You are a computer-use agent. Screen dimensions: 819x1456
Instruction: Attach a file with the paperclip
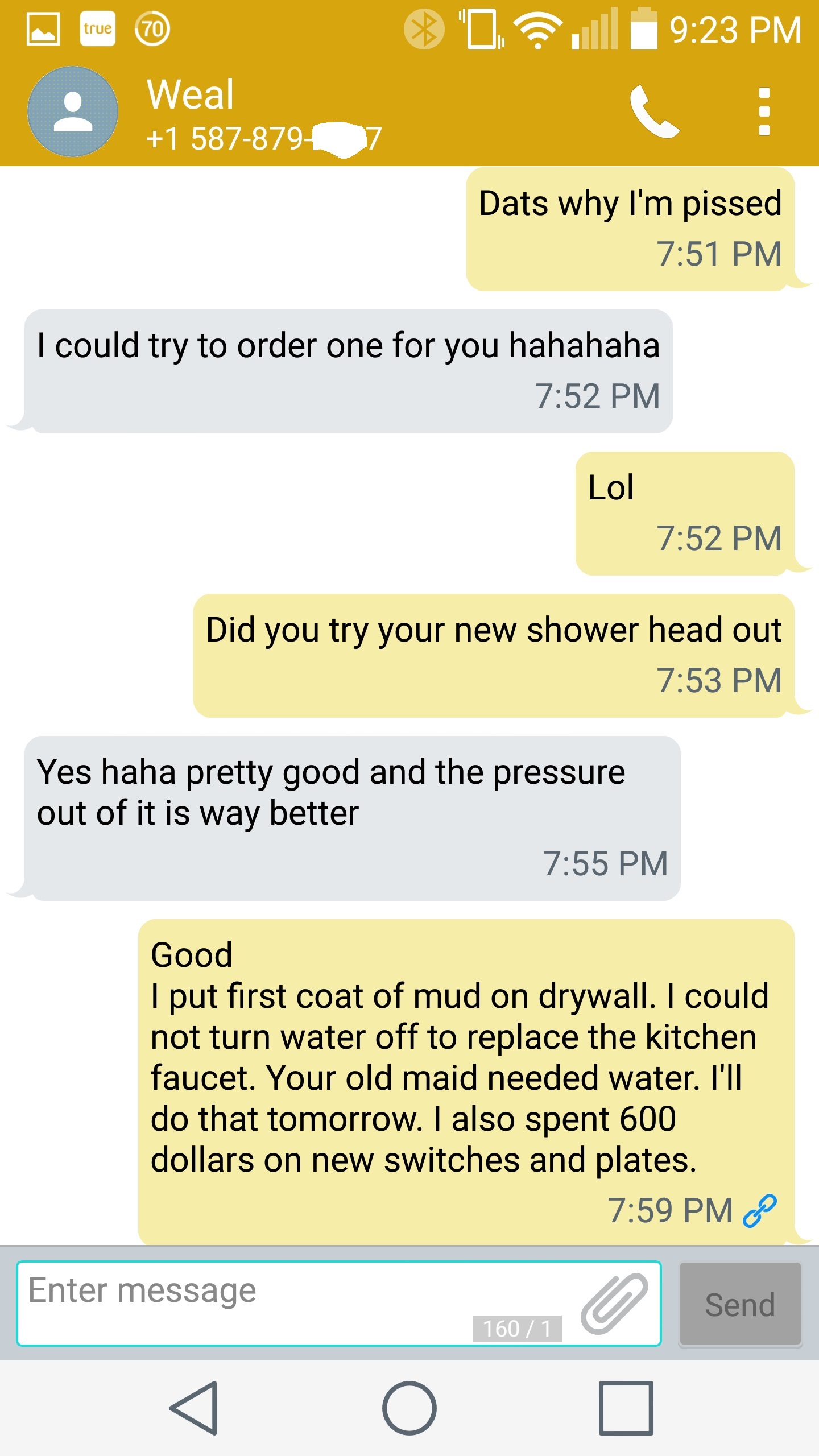pos(614,1304)
